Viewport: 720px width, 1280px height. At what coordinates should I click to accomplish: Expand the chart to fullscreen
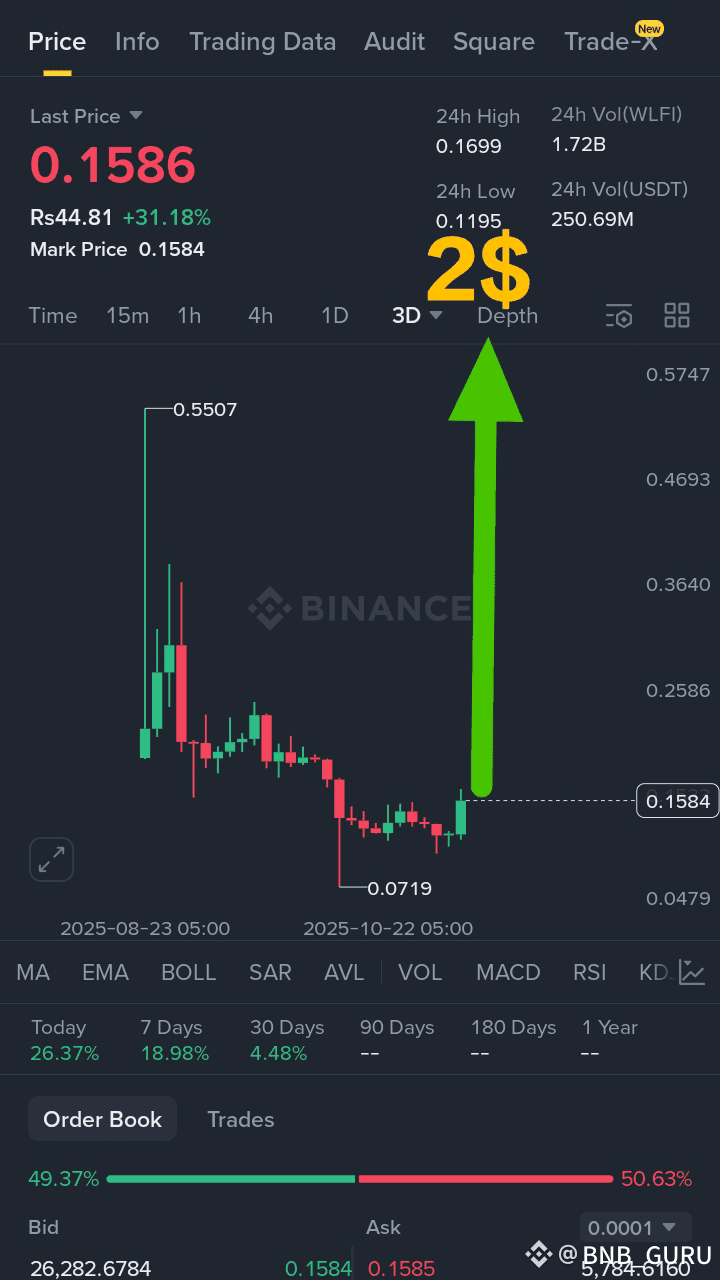point(51,859)
